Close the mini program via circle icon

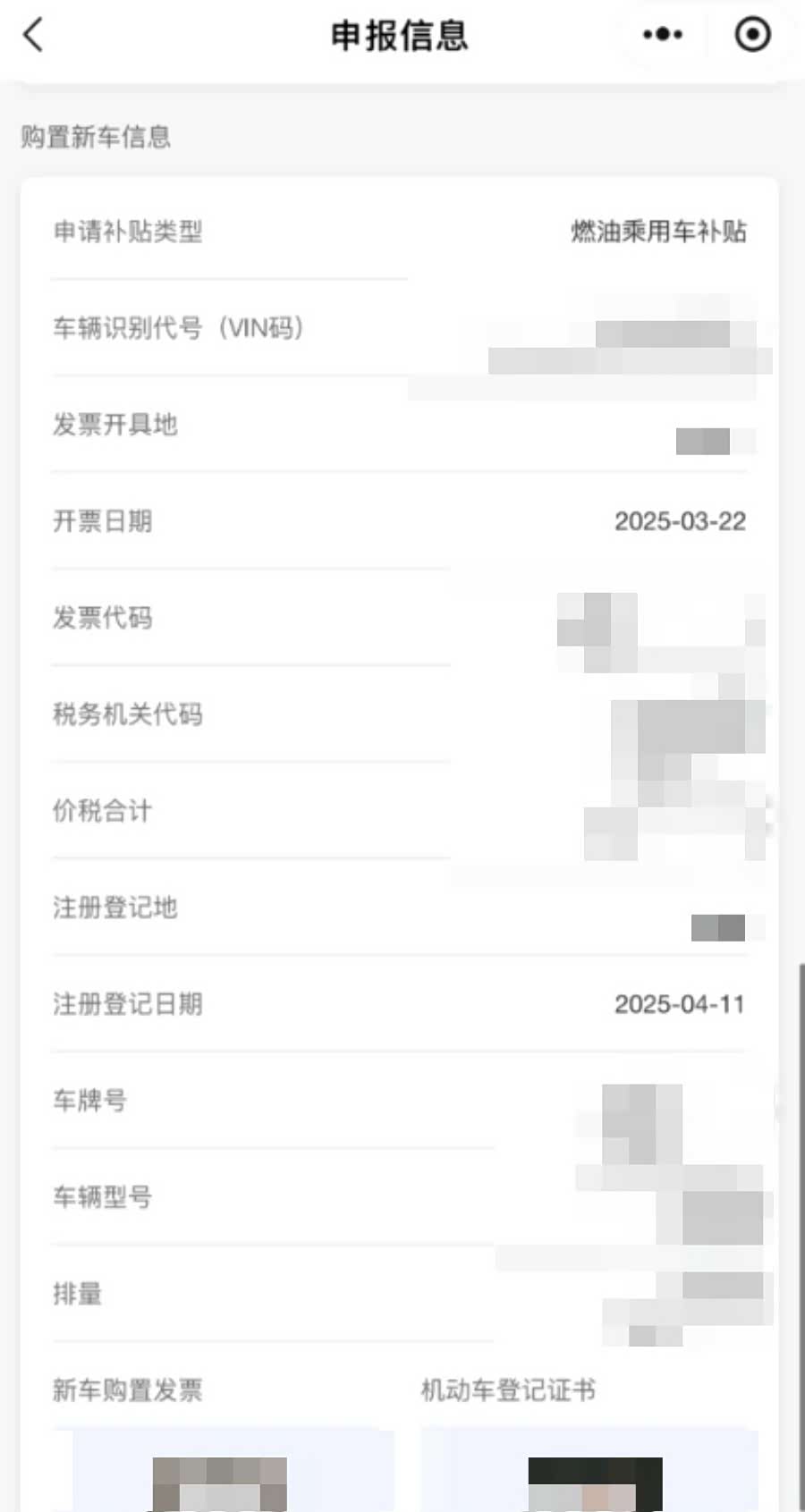(x=752, y=35)
